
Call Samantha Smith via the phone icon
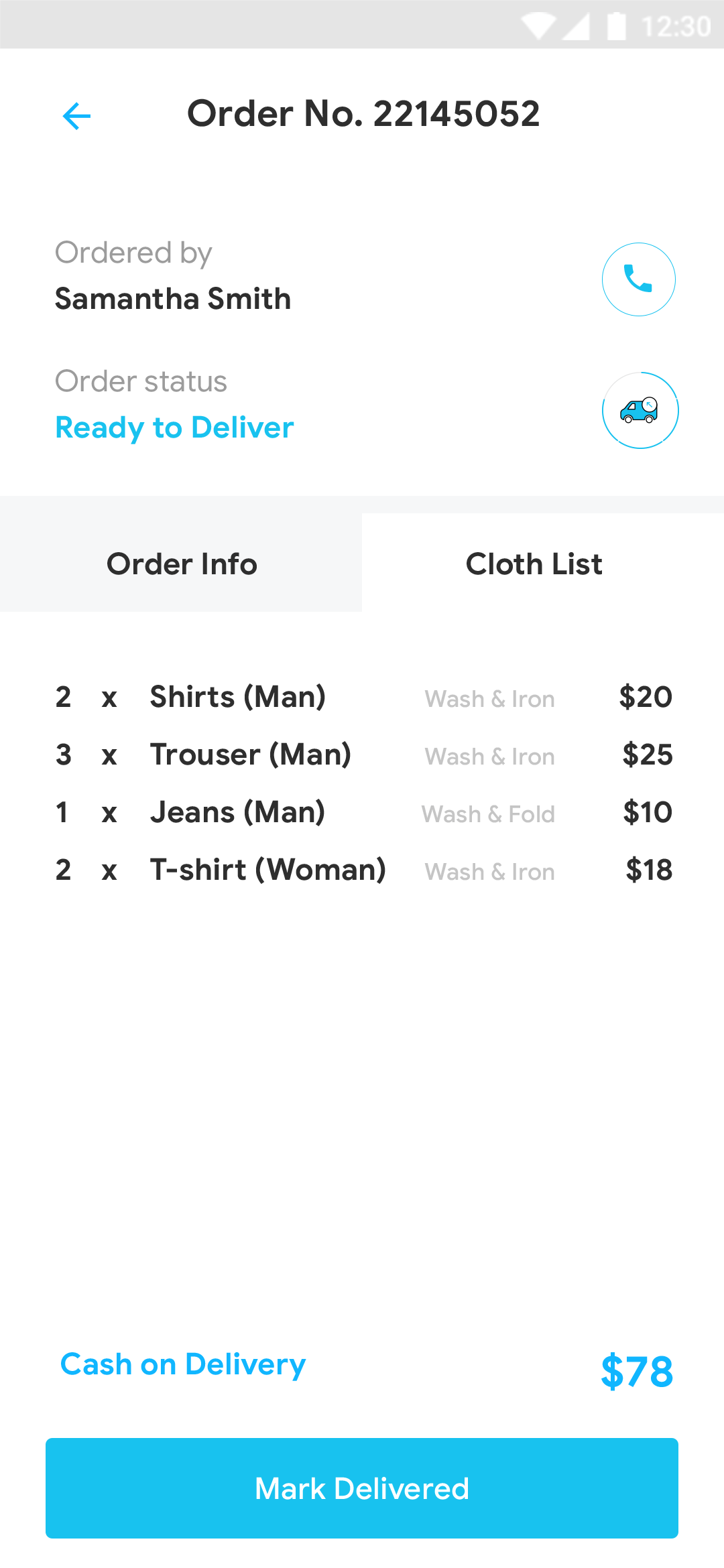(638, 279)
